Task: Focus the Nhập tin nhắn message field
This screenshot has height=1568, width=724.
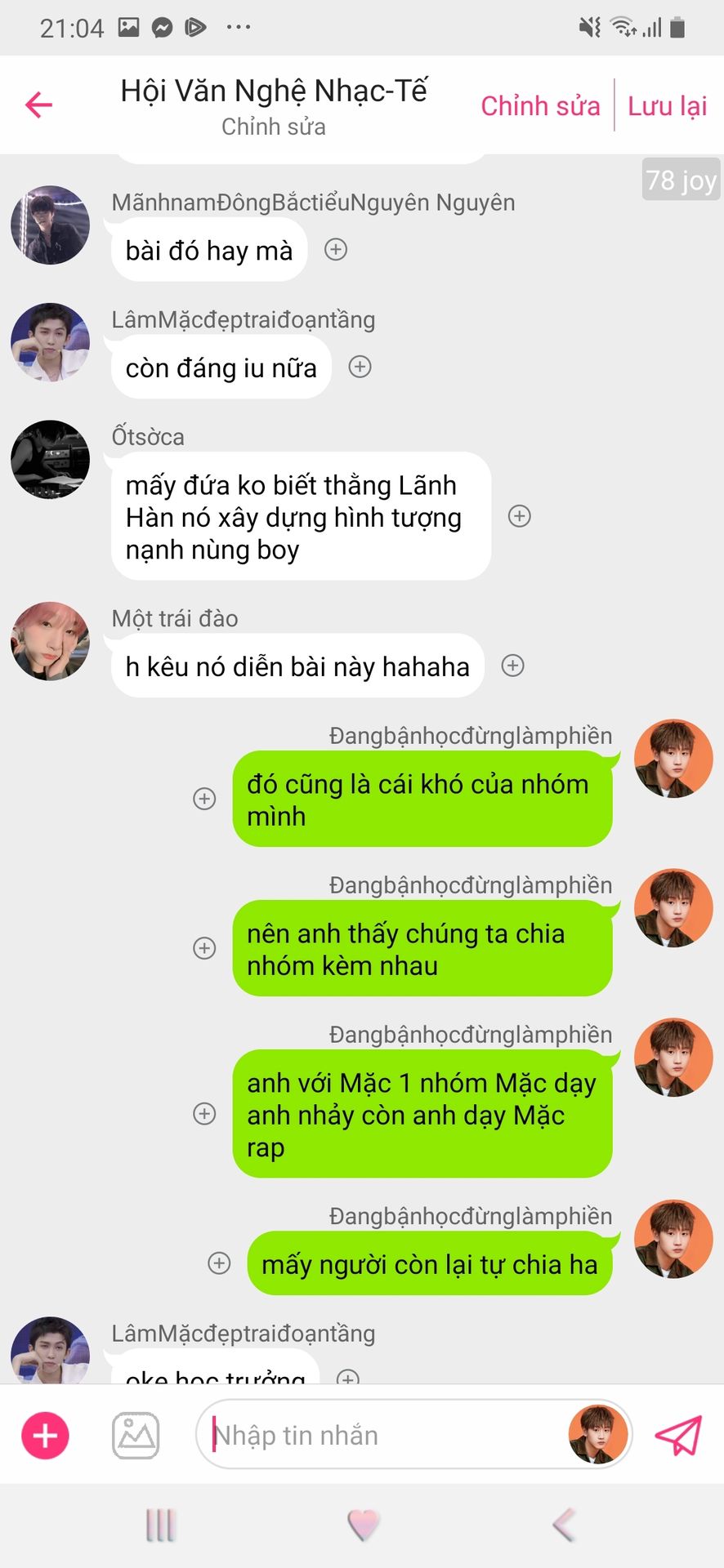Action: point(384,1435)
